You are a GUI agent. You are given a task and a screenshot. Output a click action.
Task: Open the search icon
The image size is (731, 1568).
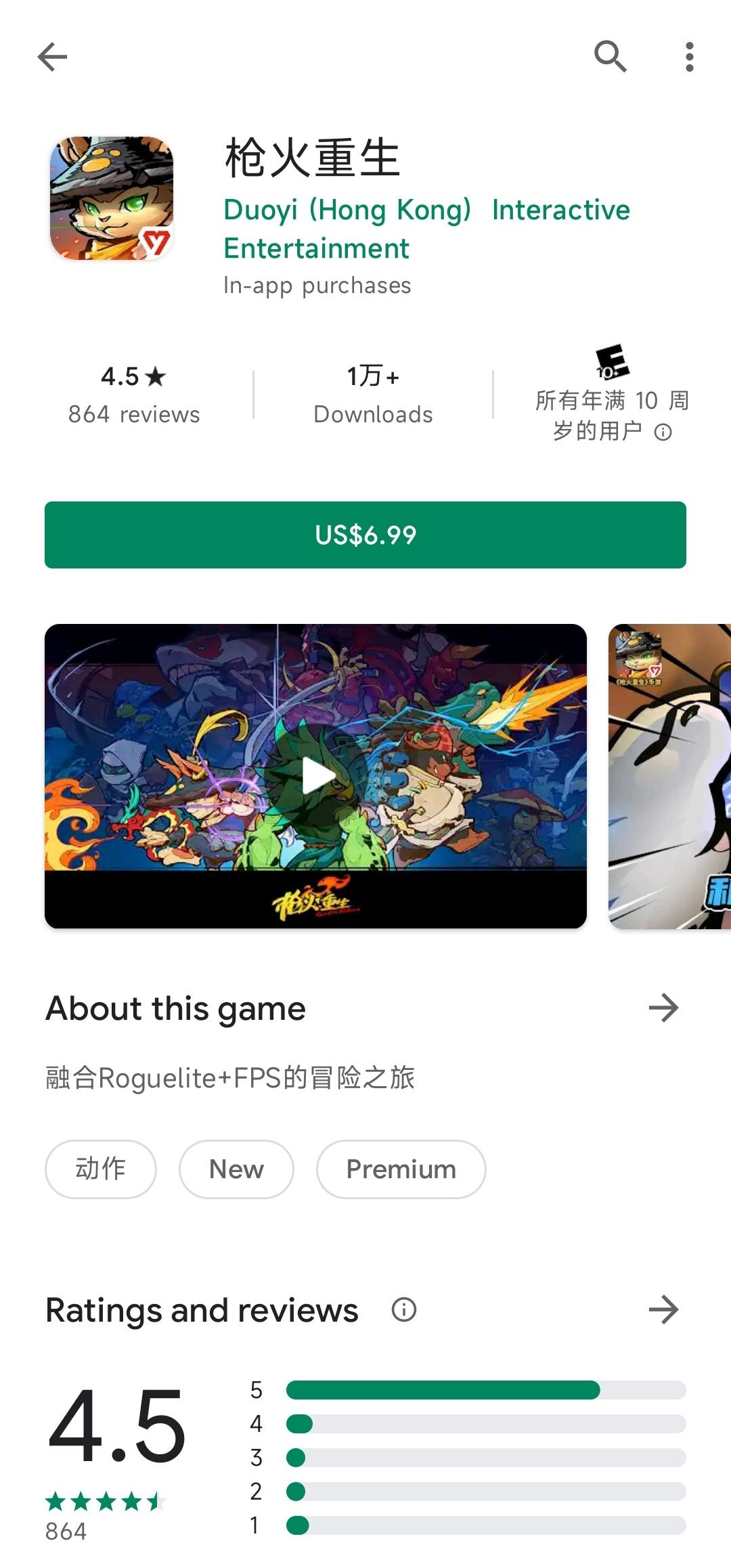pyautogui.click(x=610, y=57)
